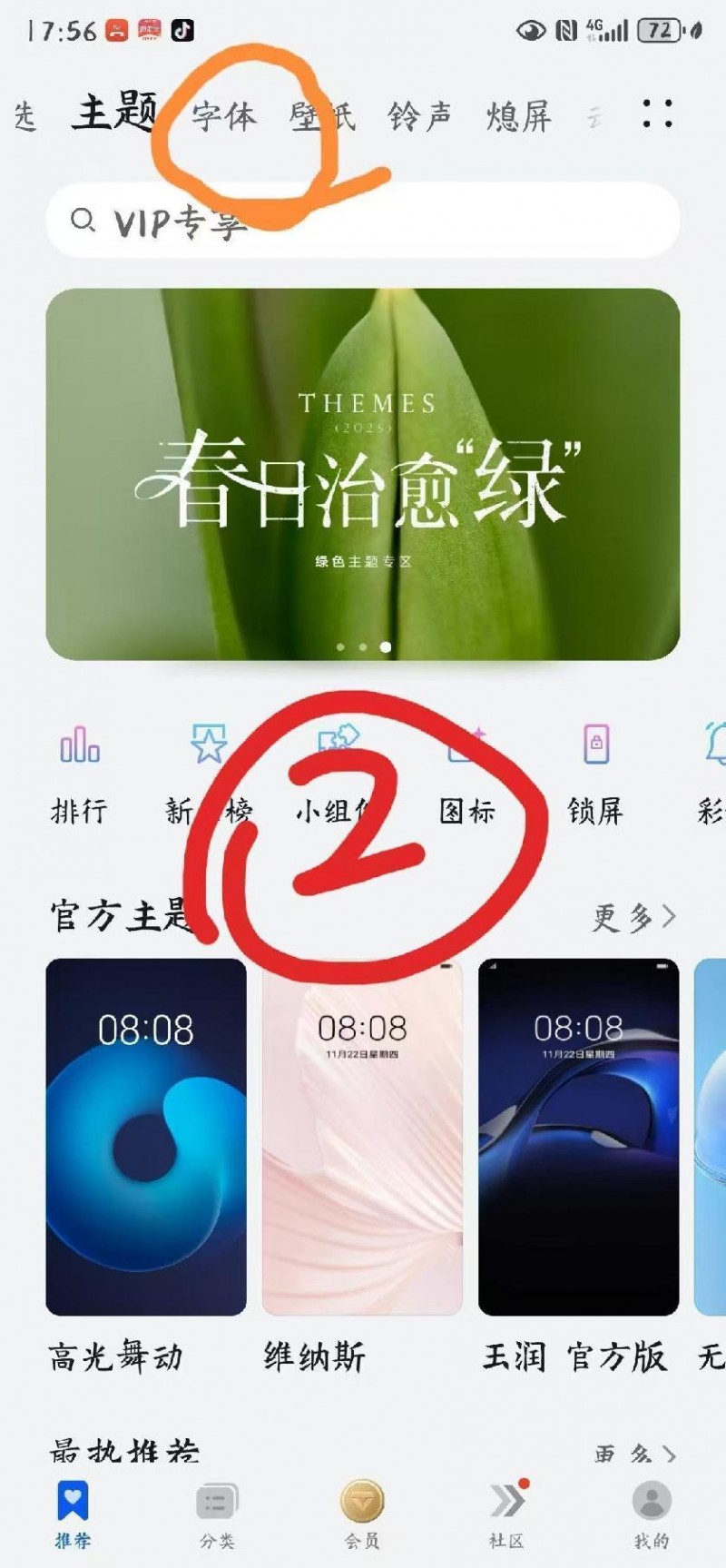The width and height of the screenshot is (726, 1568).
Task: Tap 更多 next to 官方主题
Action: click(x=633, y=917)
